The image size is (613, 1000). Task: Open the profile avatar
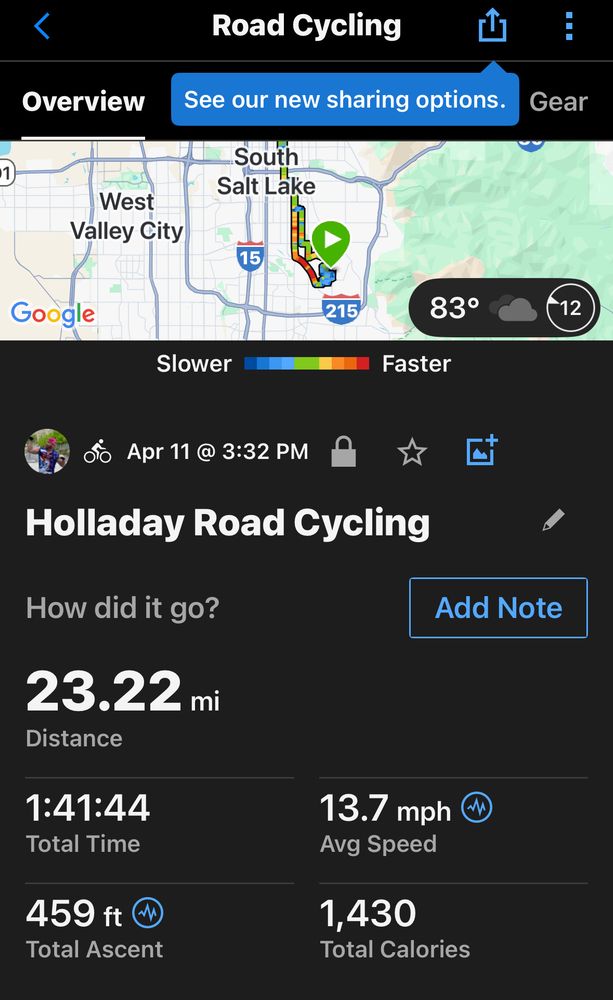[47, 452]
